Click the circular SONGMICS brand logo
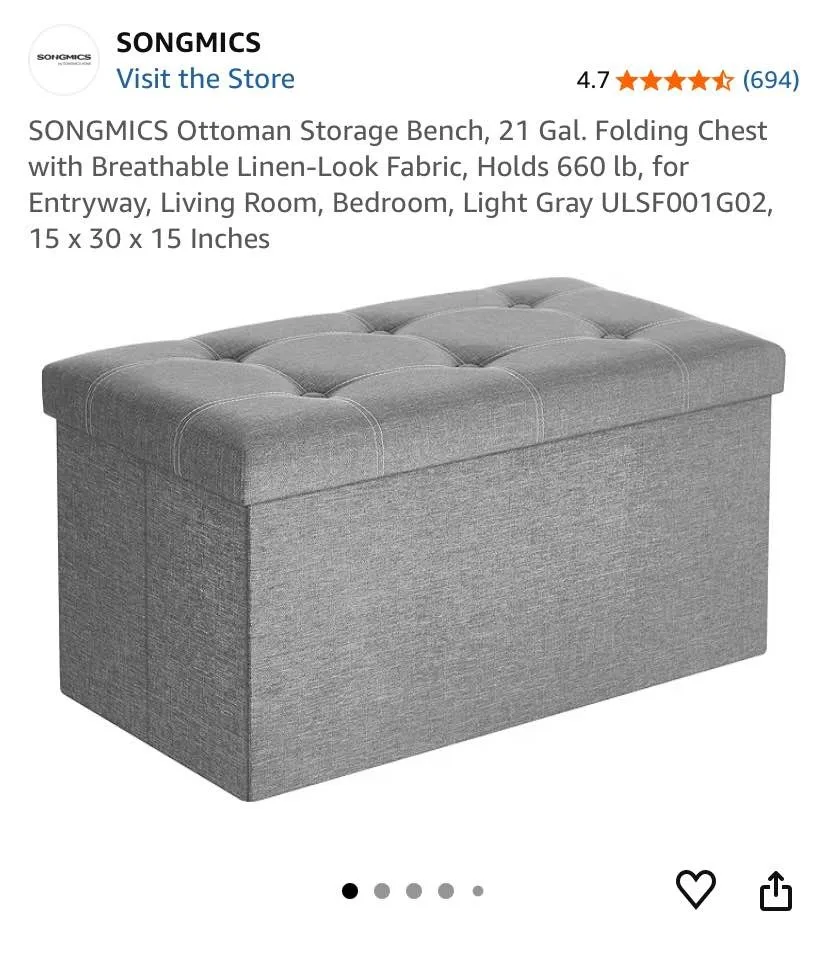828x953 pixels. click(64, 59)
